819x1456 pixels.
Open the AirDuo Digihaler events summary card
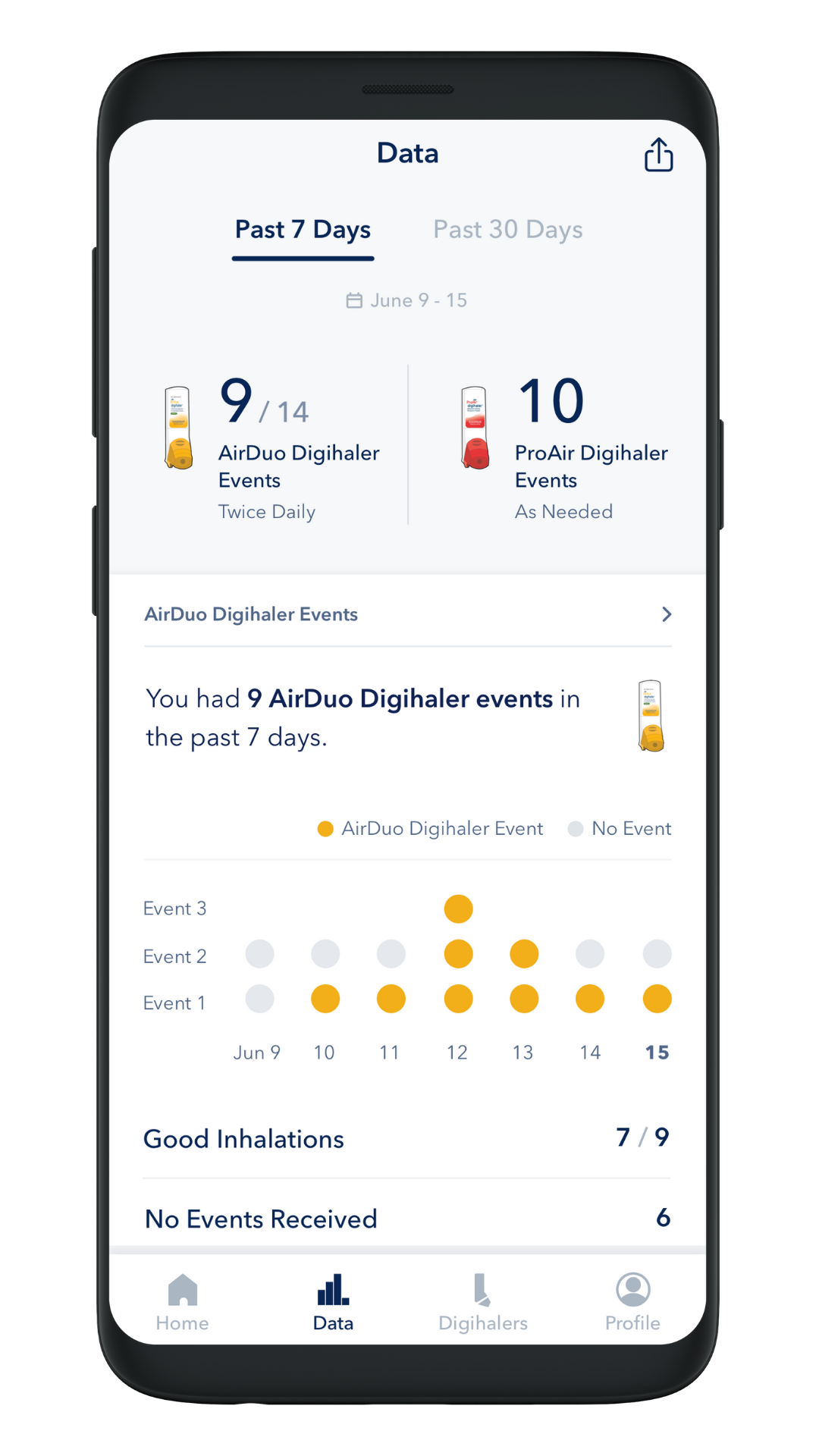coord(273,447)
